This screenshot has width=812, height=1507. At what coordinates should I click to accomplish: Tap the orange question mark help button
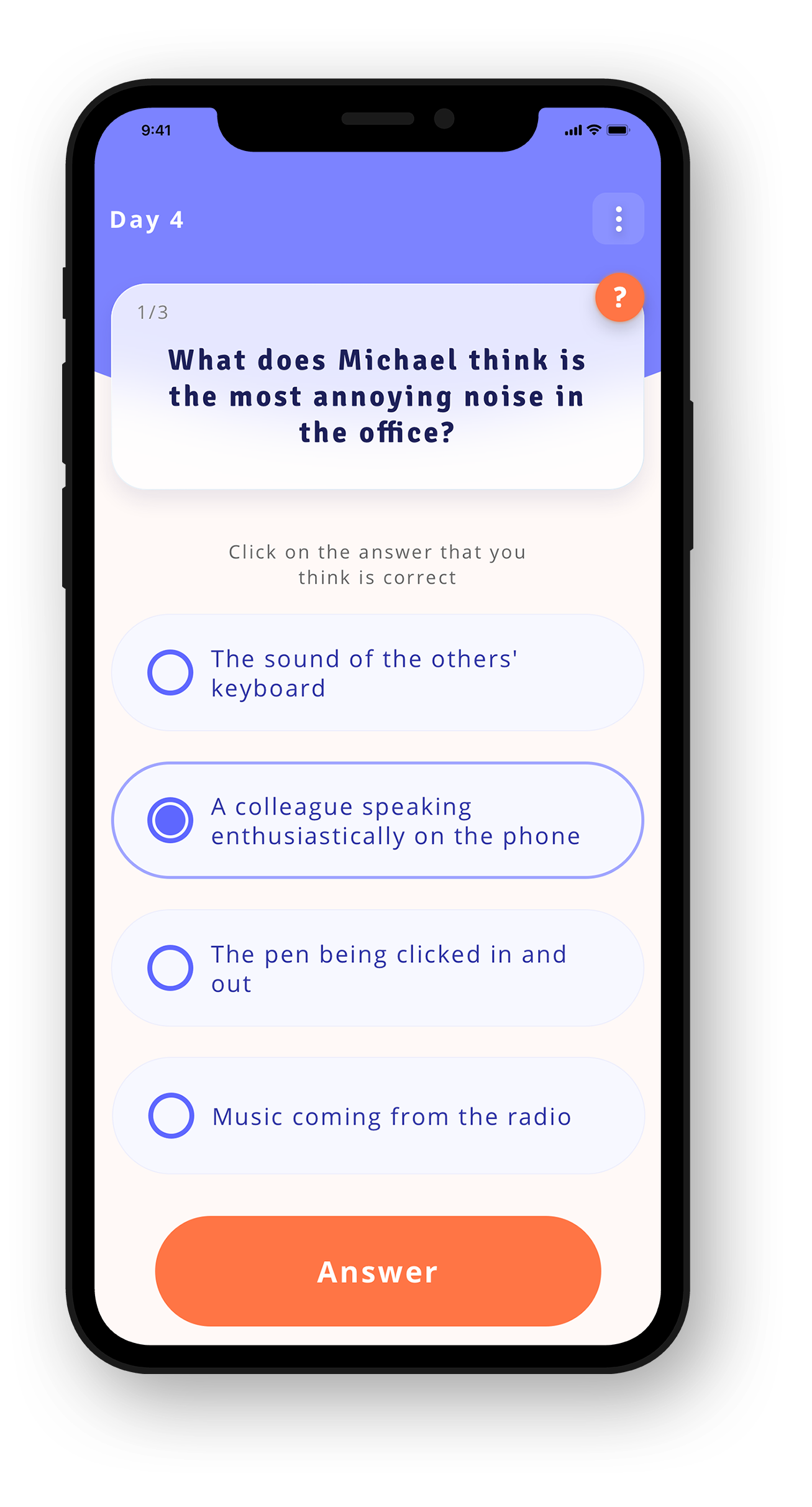click(619, 298)
